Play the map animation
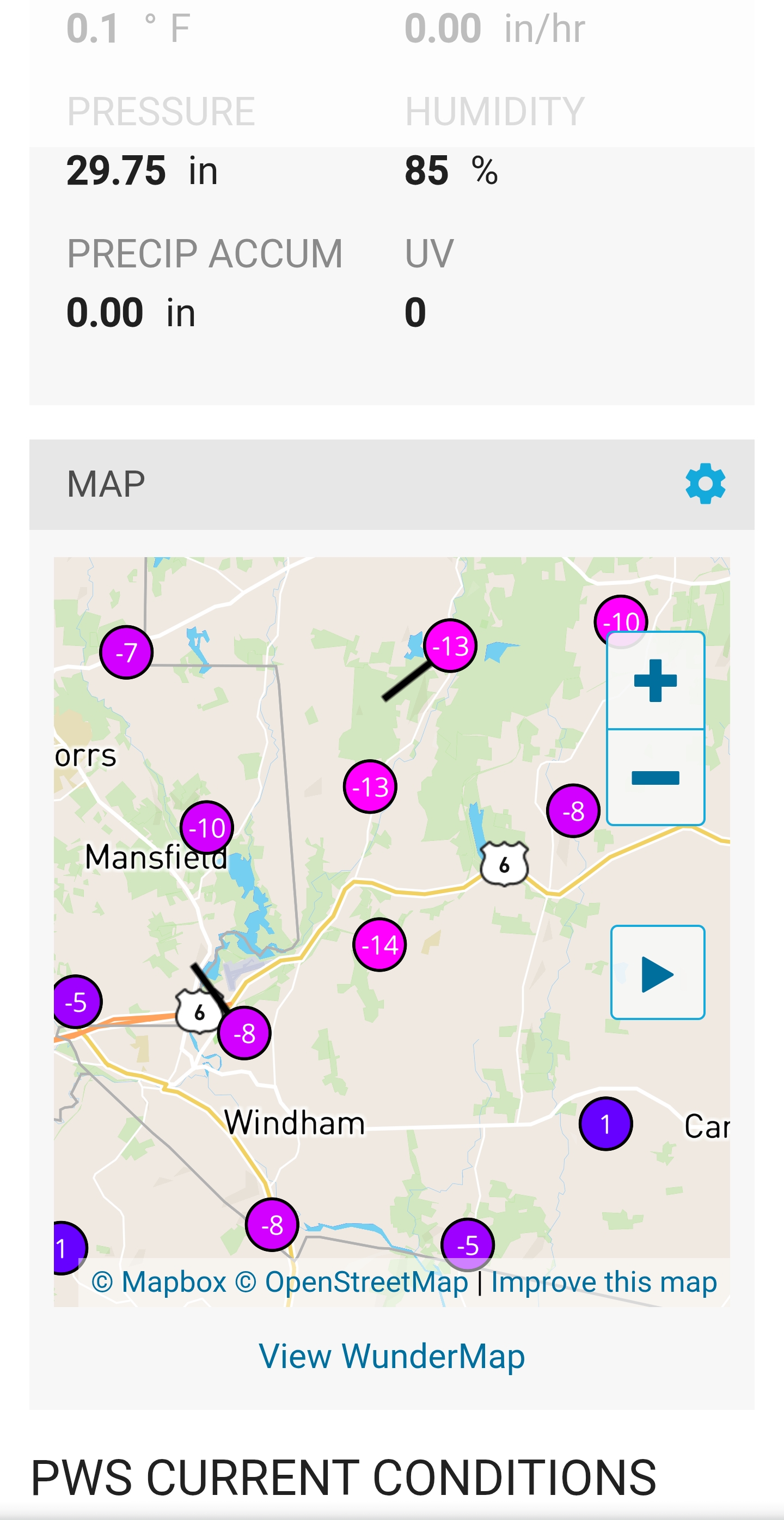The image size is (784, 1520). point(657,973)
